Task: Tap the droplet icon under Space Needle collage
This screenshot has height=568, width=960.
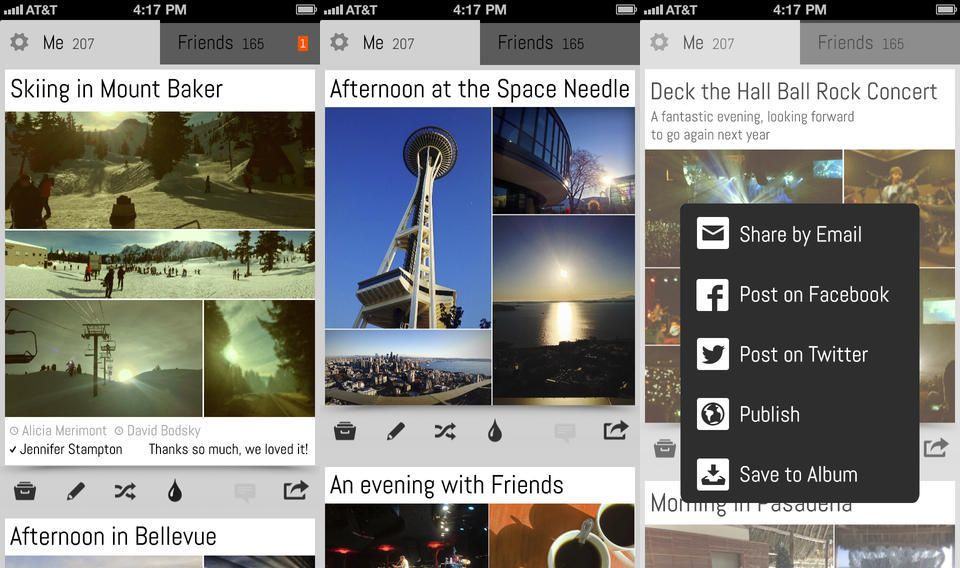Action: click(495, 431)
